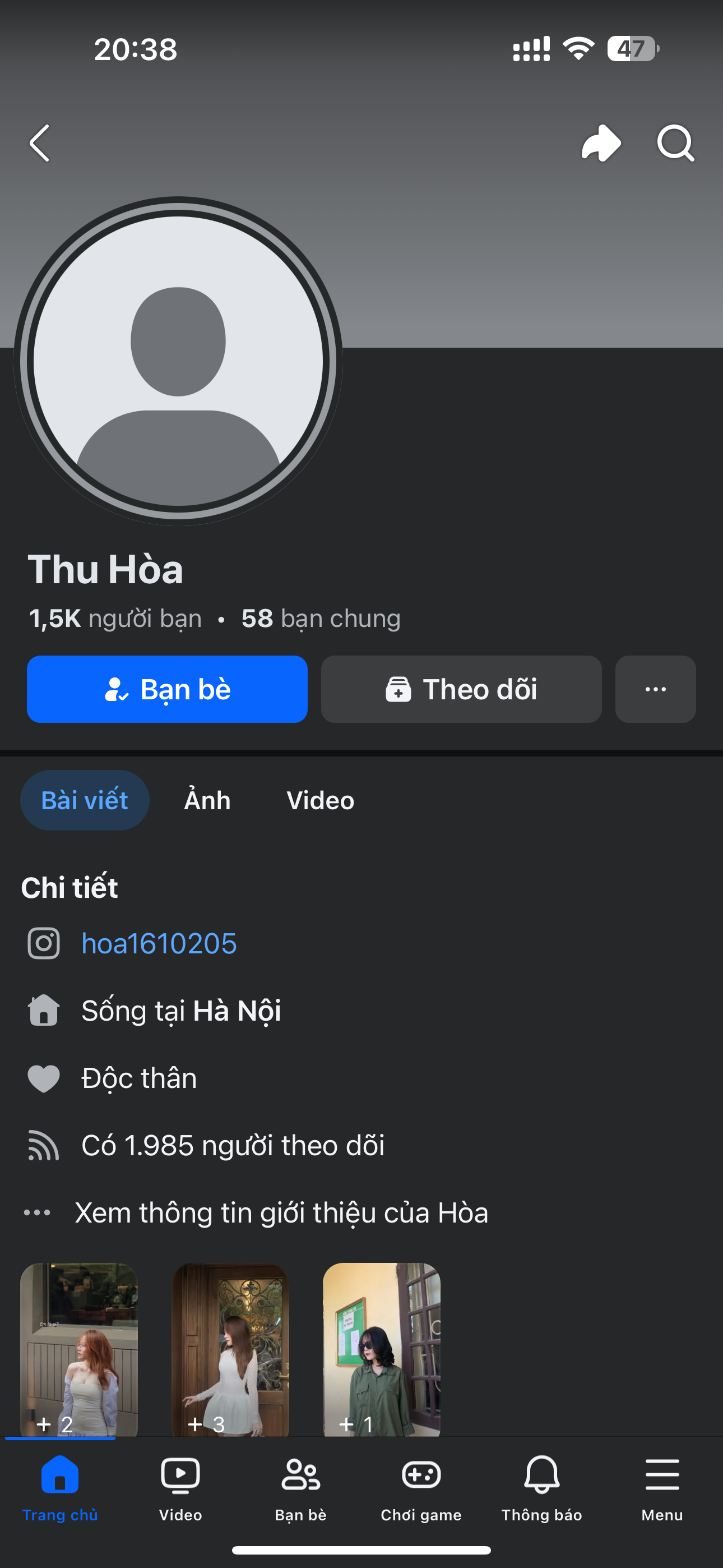Image resolution: width=723 pixels, height=1568 pixels.
Task: Go back using the top-left arrow
Action: pos(40,144)
